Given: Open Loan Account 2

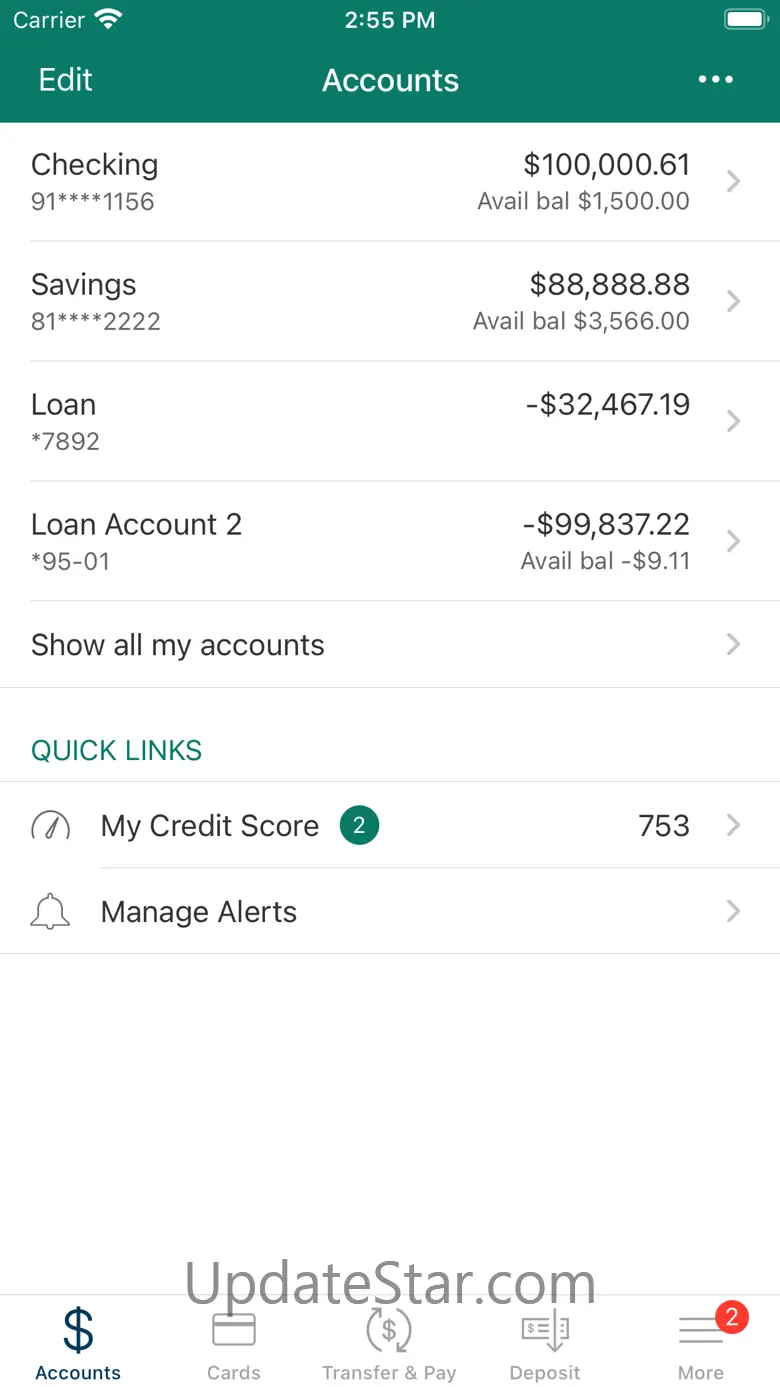Looking at the screenshot, I should [x=390, y=541].
